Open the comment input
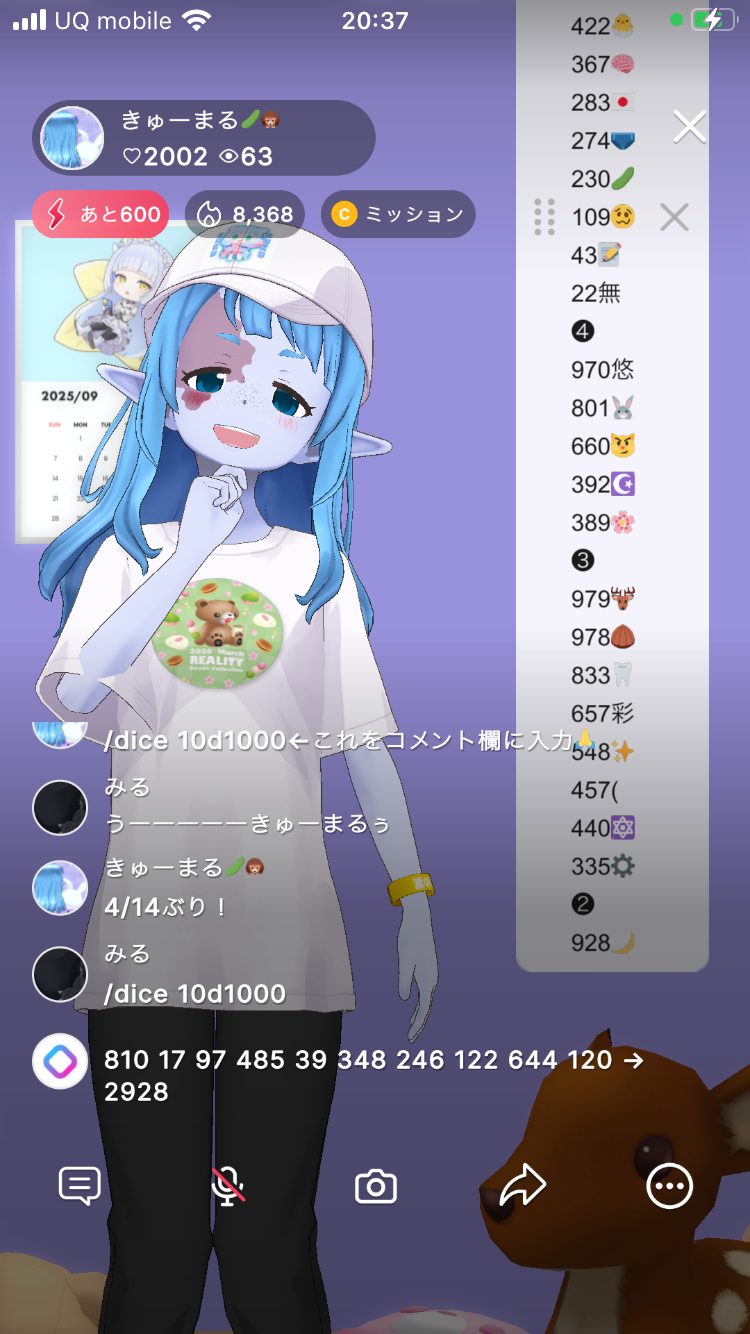The width and height of the screenshot is (750, 1334). 79,1187
